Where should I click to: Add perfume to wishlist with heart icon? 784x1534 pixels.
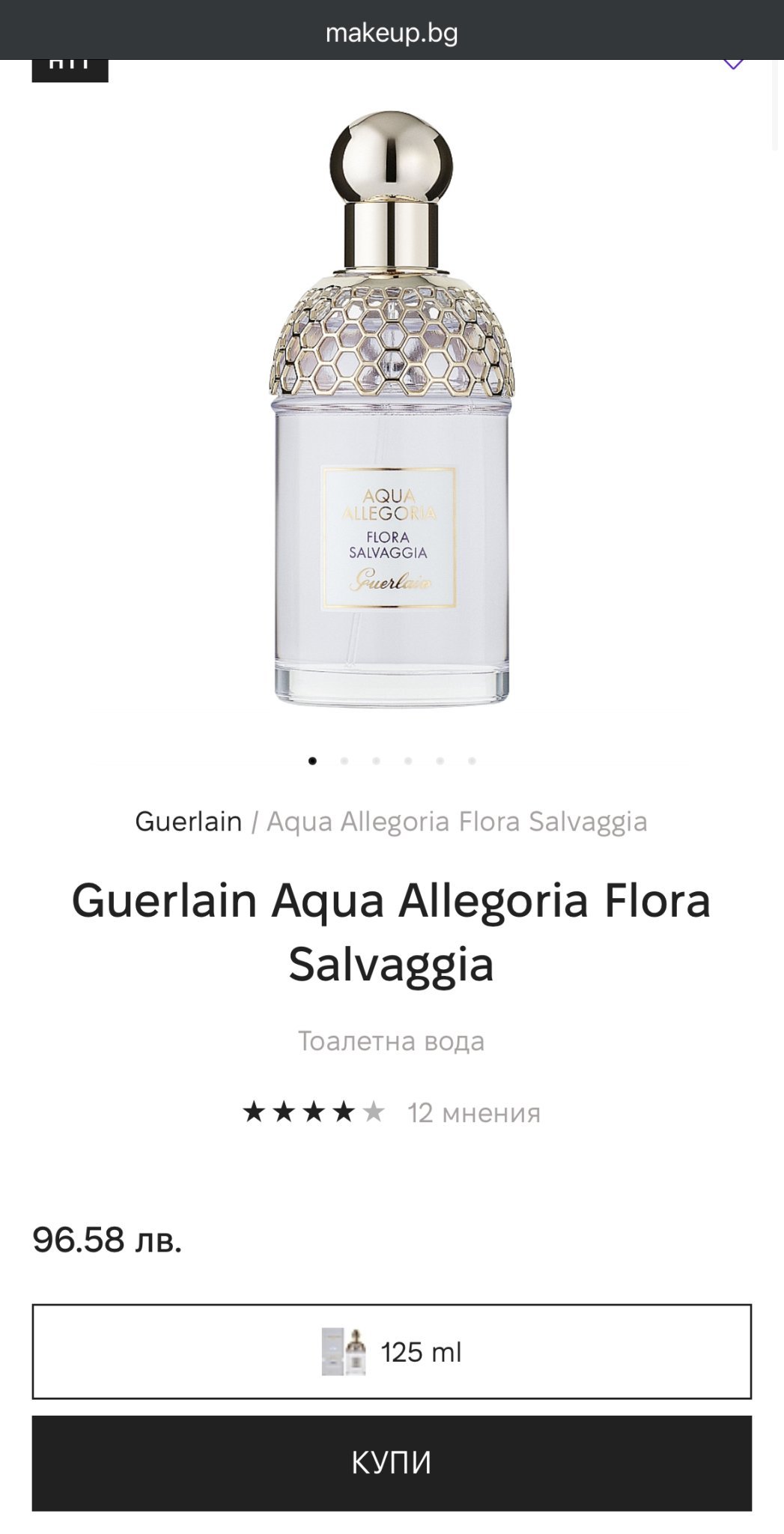coord(733,63)
